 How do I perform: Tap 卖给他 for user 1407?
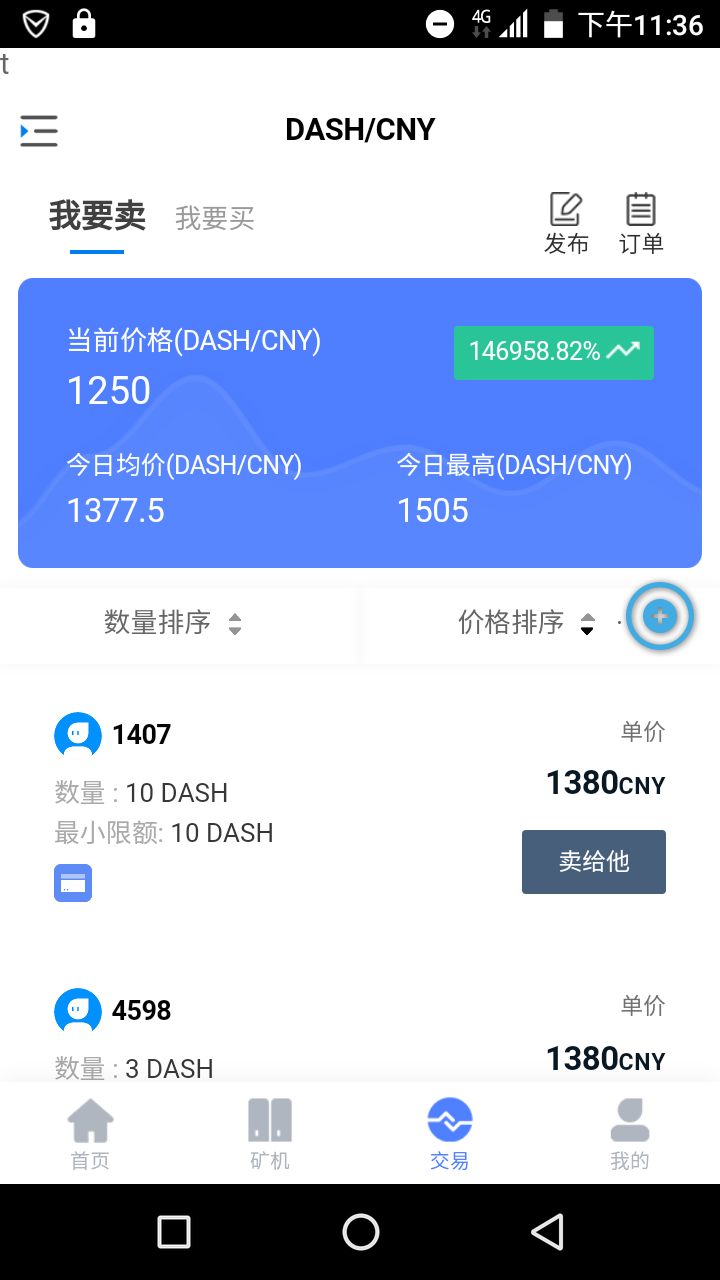tap(594, 861)
